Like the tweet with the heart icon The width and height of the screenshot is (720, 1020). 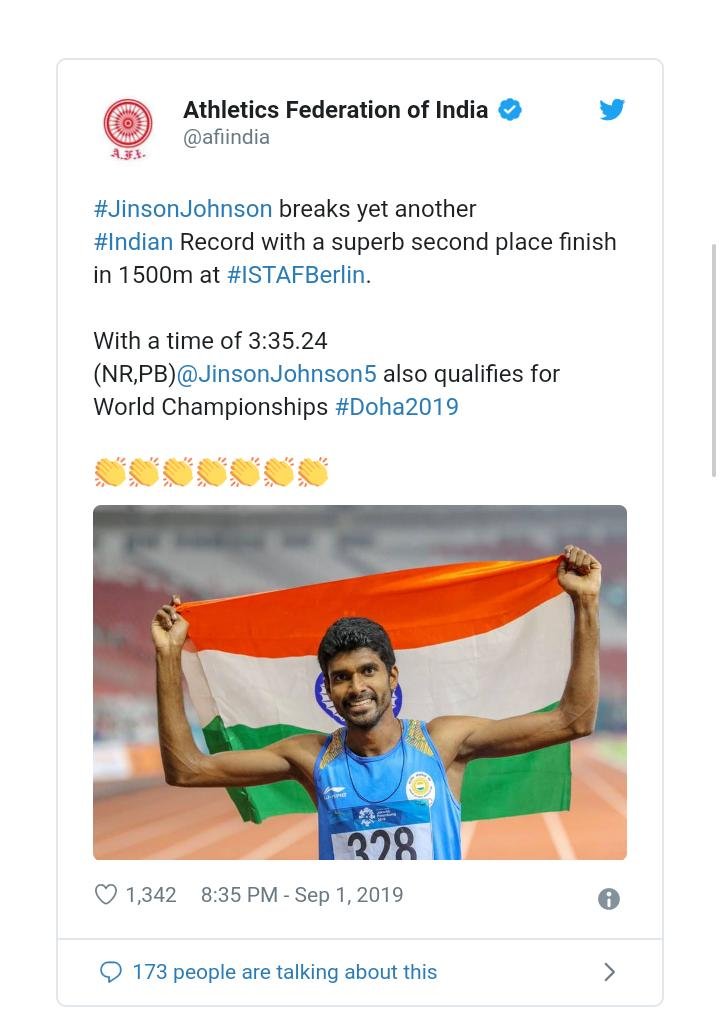click(x=106, y=895)
